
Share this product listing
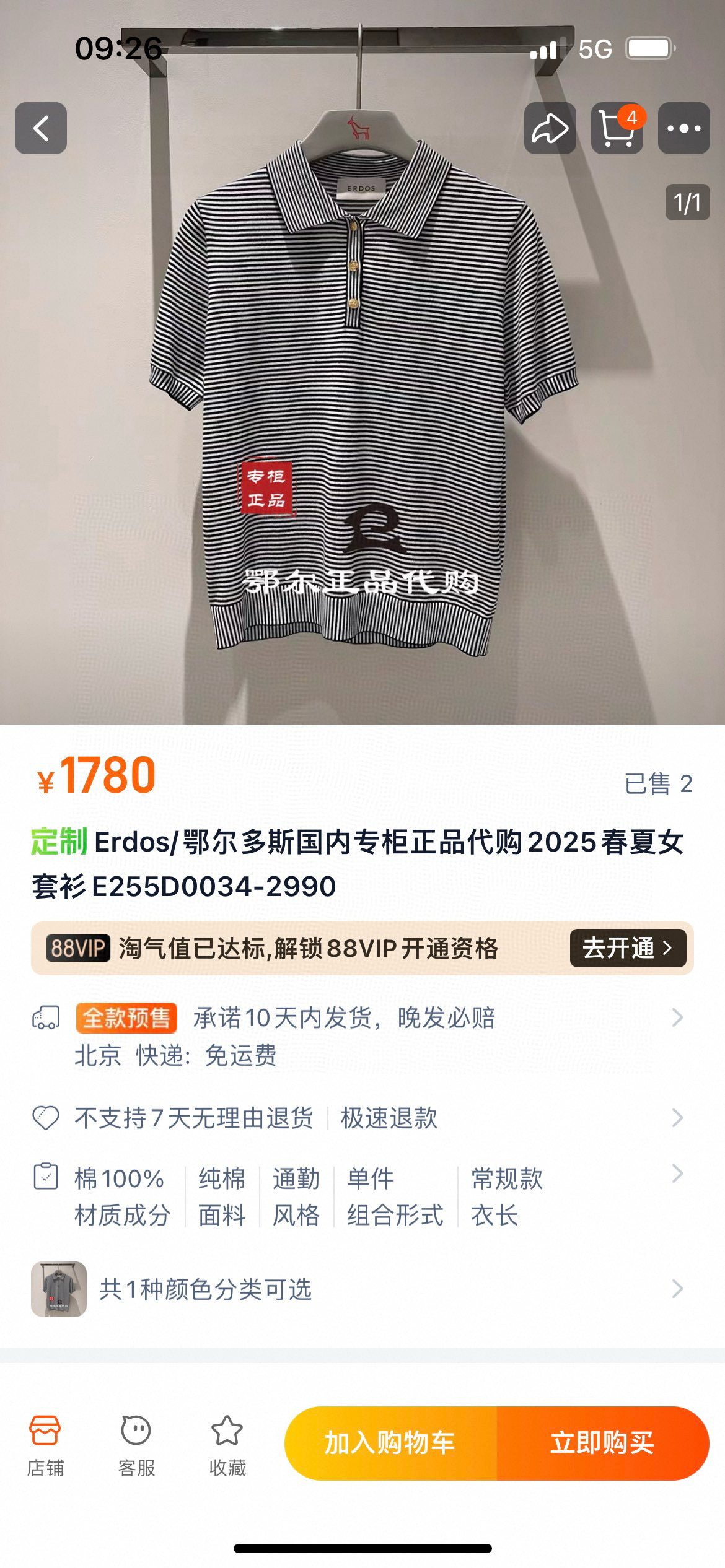click(x=550, y=128)
